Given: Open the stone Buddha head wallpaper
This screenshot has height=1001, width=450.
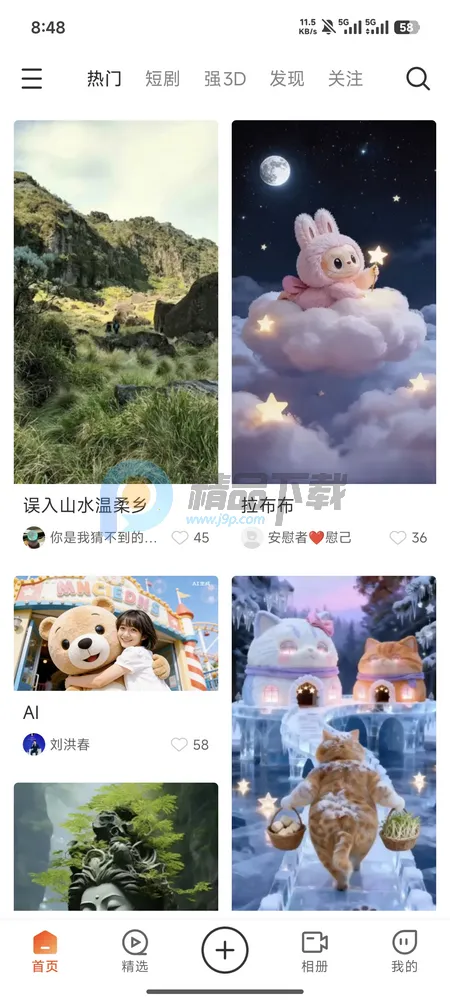Looking at the screenshot, I should pos(116,847).
